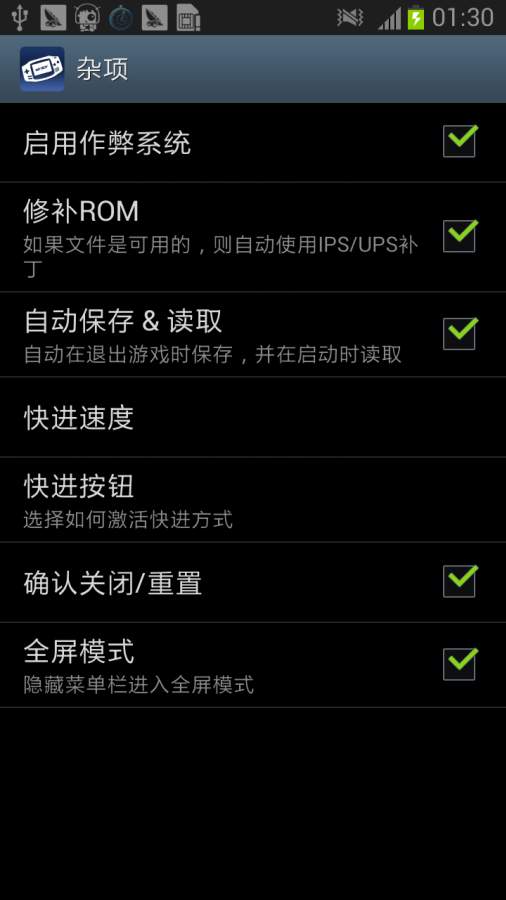Toggle the 修补ROM checkbox

click(460, 236)
